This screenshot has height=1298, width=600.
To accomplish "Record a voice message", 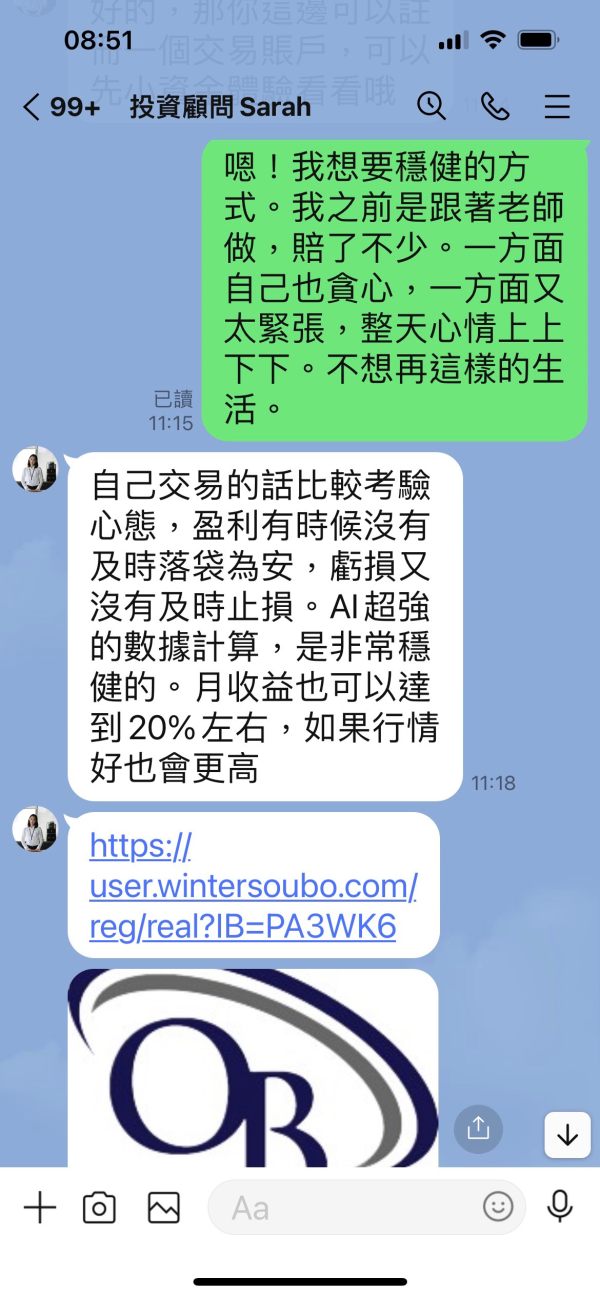I will 560,1207.
